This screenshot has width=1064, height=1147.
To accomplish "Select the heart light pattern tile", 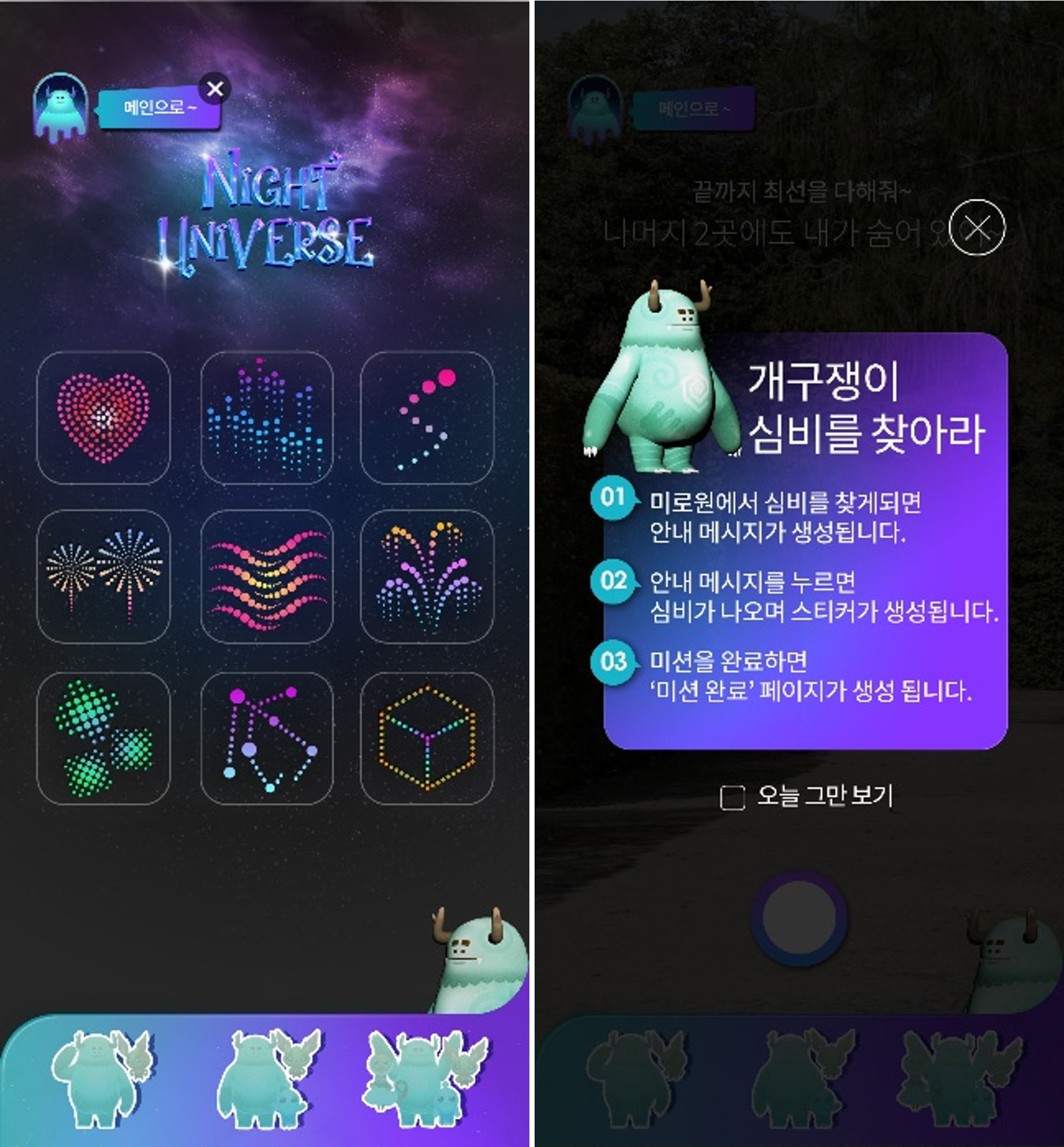I will pyautogui.click(x=103, y=418).
